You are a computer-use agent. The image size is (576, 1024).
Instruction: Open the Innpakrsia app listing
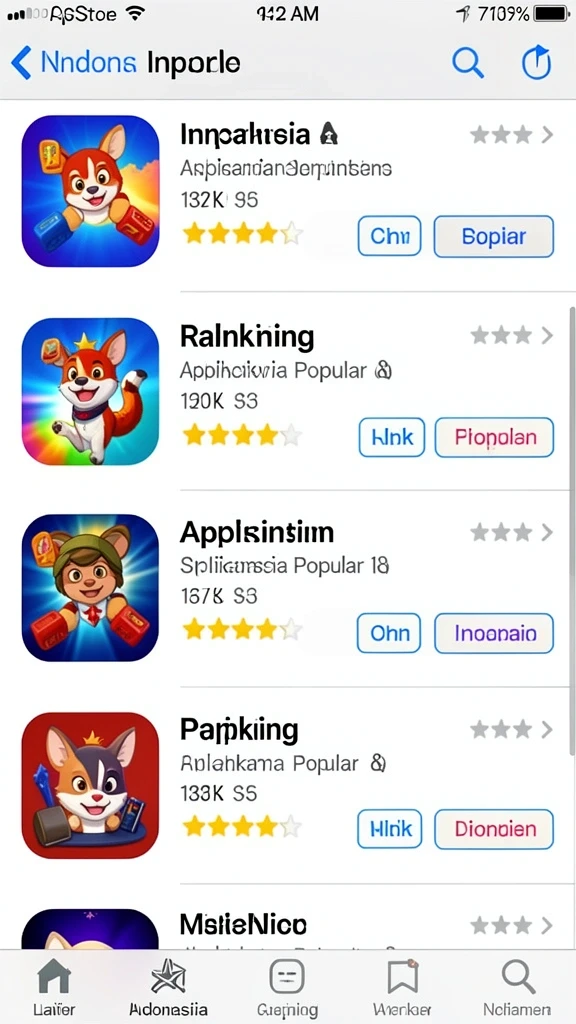[x=287, y=191]
